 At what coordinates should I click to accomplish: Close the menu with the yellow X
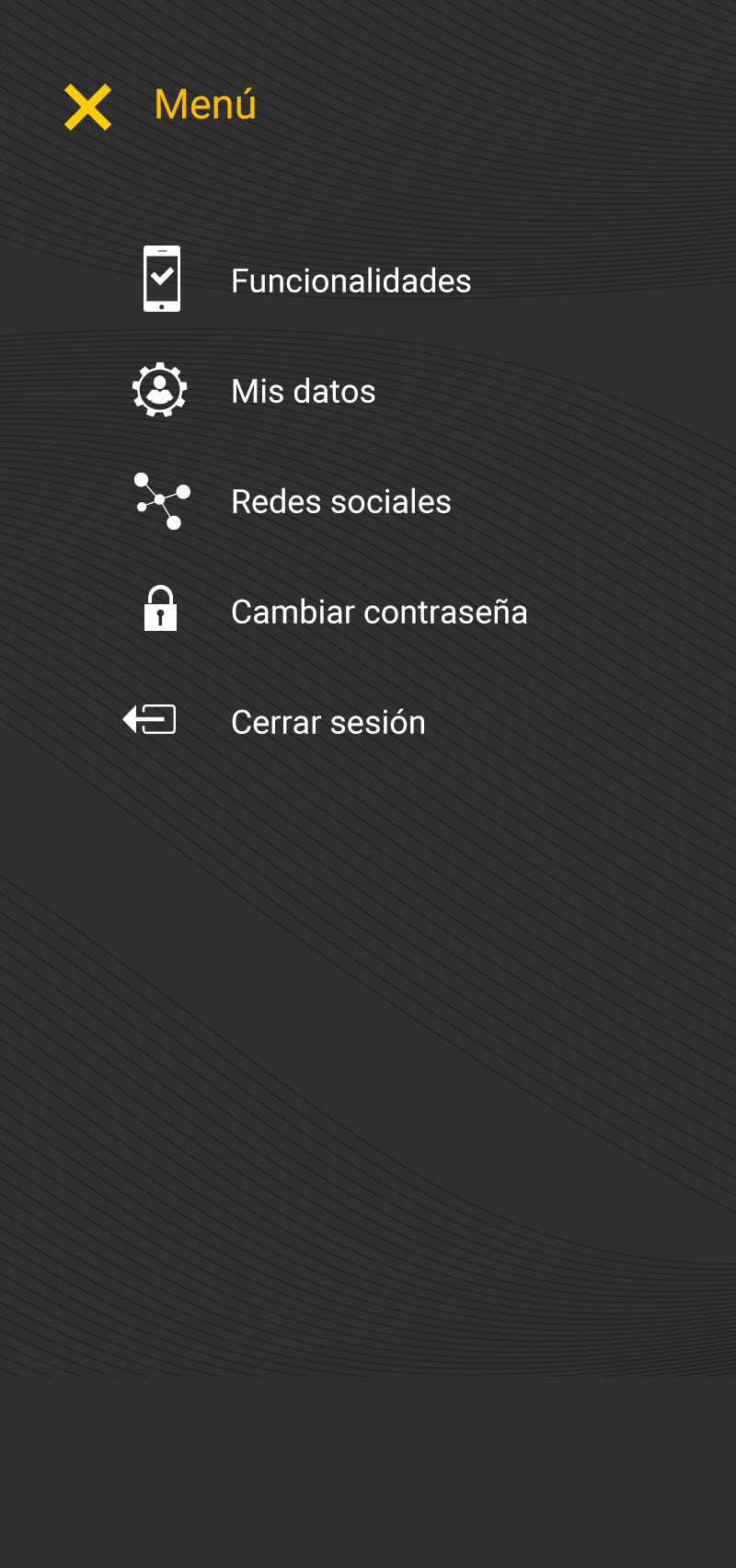87,107
